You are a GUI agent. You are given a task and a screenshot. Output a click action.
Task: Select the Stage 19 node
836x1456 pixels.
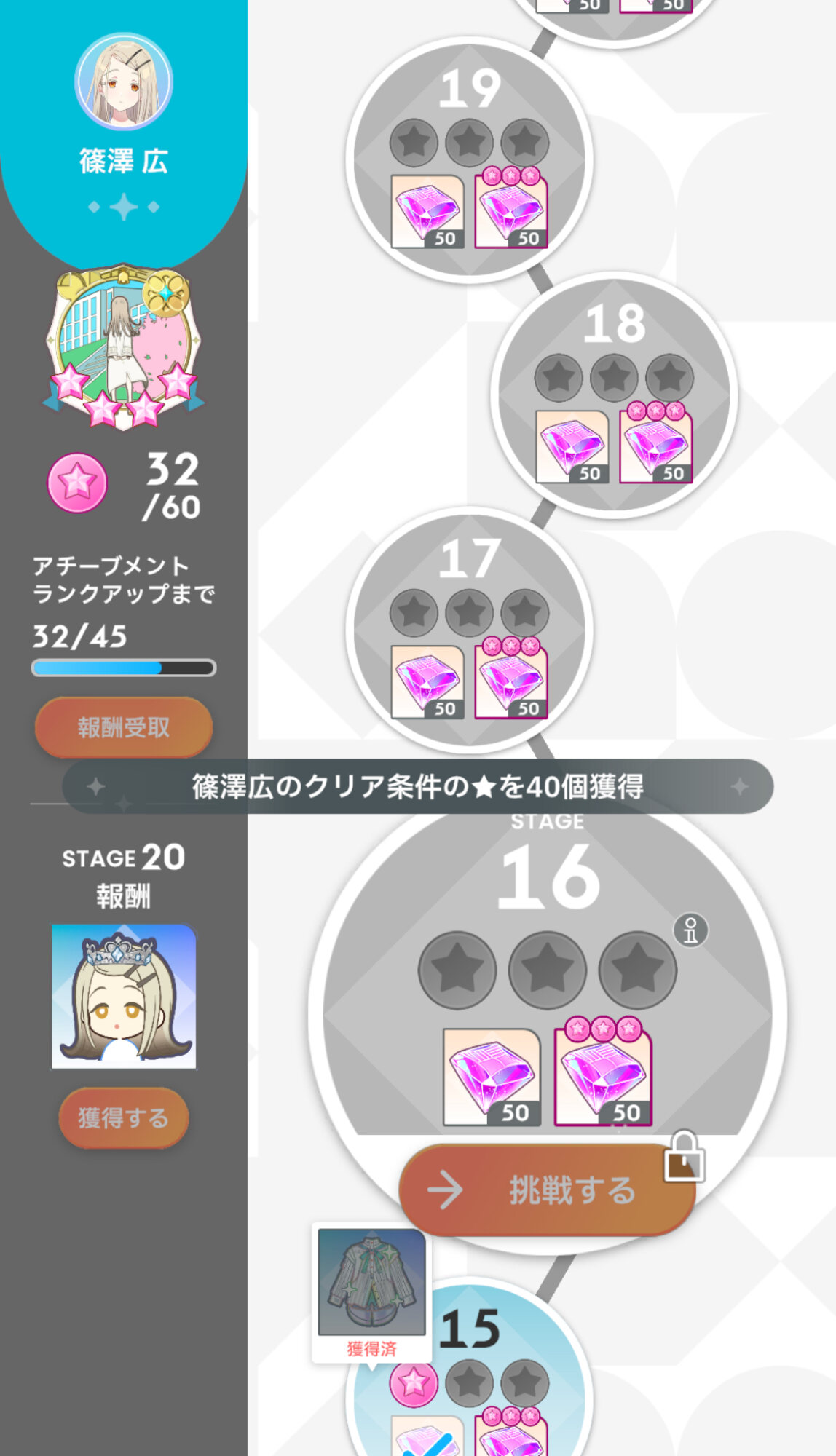(469, 159)
